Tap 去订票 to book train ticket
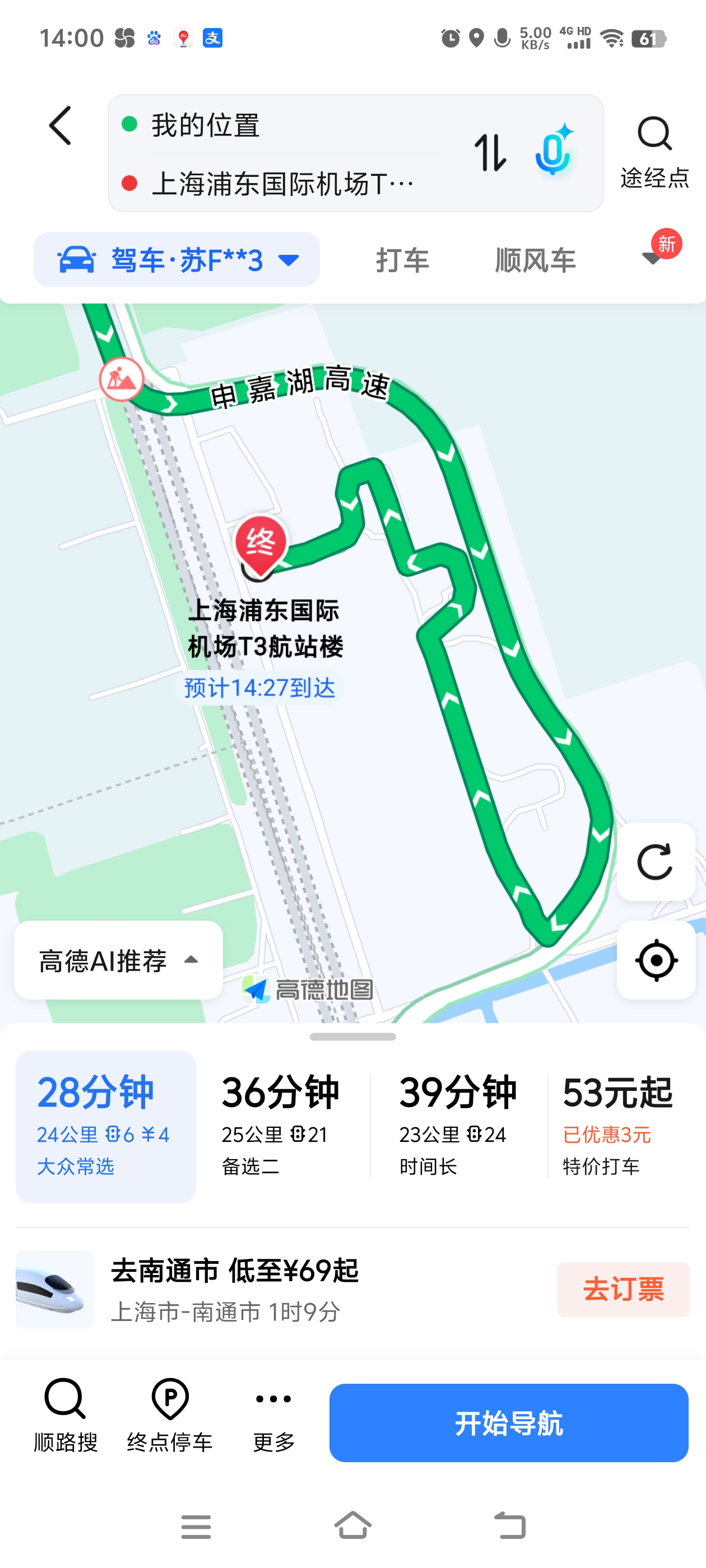706x1568 pixels. click(x=623, y=1289)
